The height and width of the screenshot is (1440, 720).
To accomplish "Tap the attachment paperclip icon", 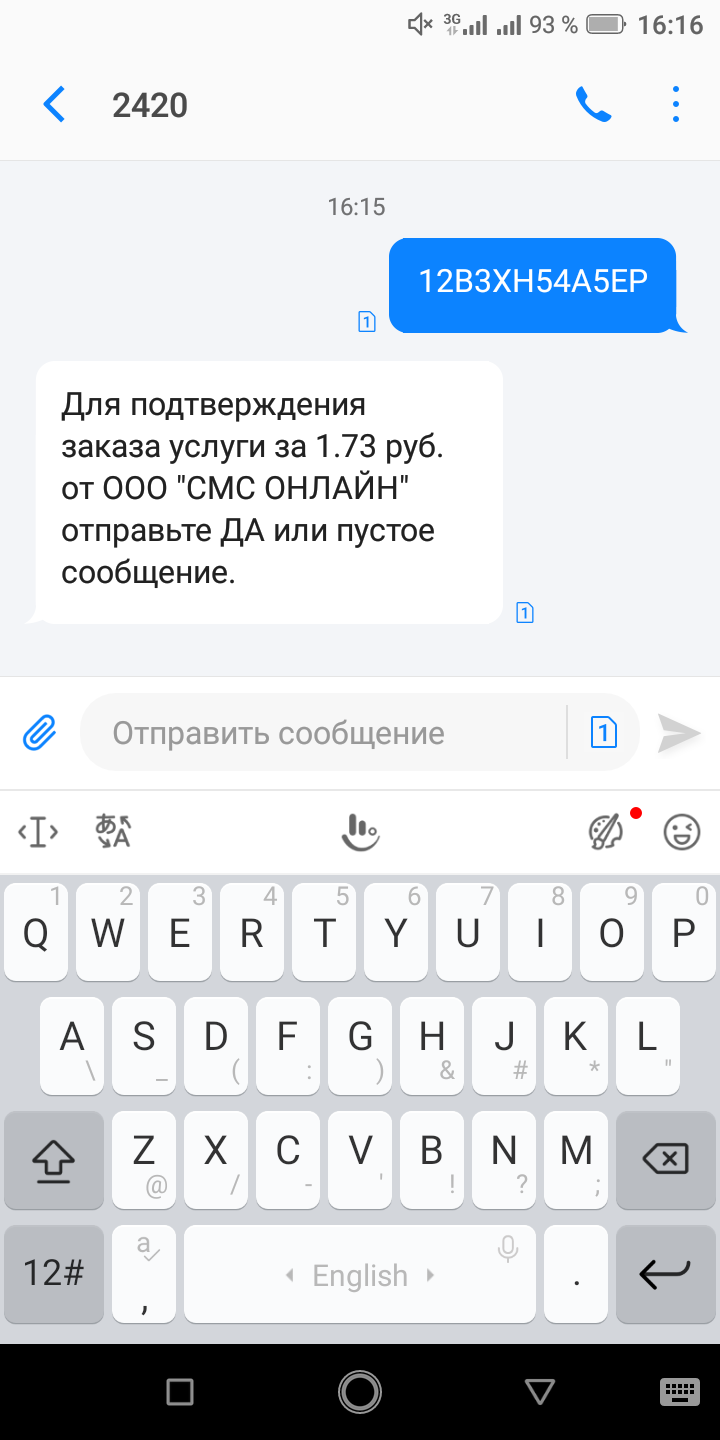I will pyautogui.click(x=39, y=733).
